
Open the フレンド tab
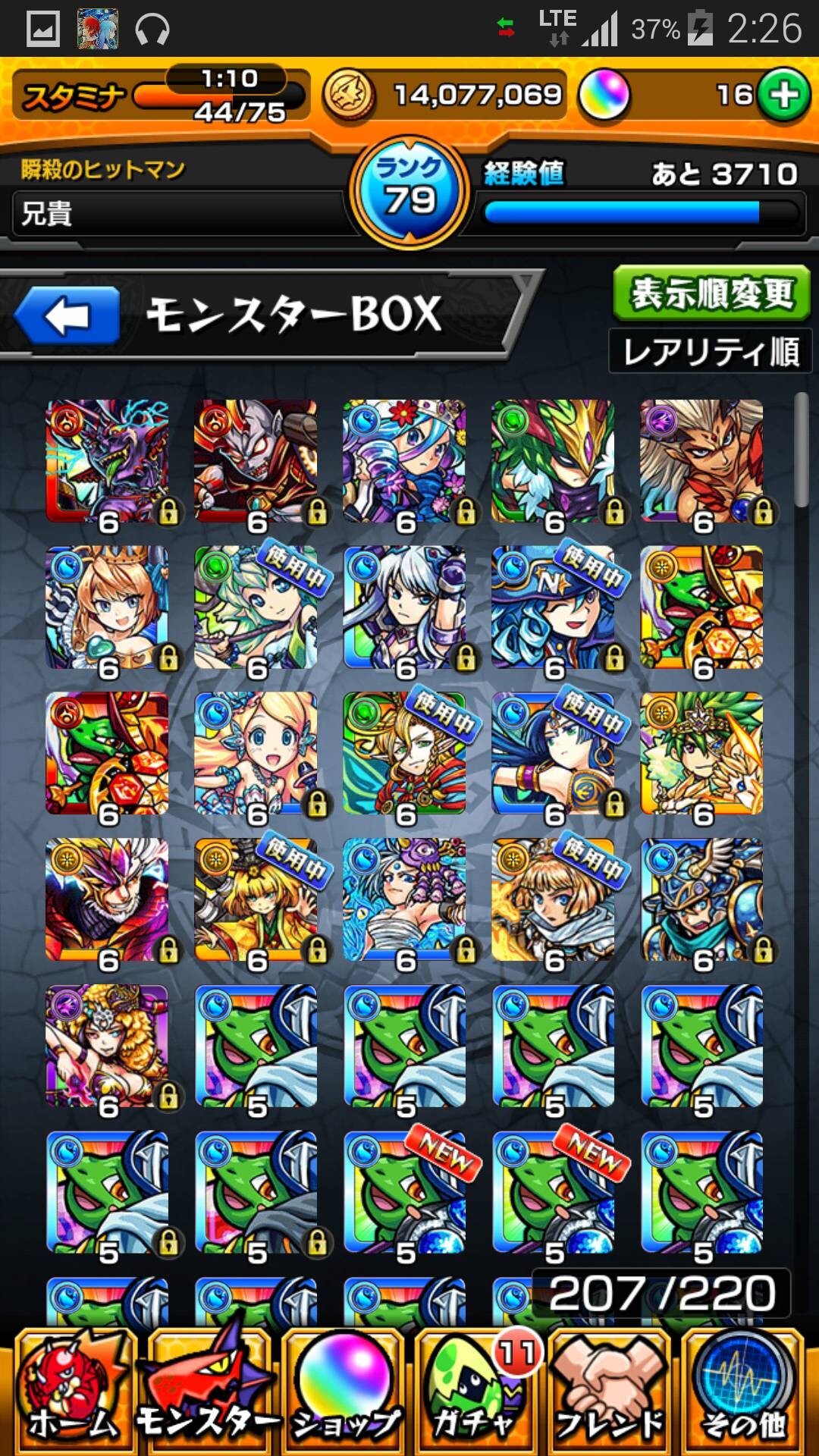click(610, 1391)
